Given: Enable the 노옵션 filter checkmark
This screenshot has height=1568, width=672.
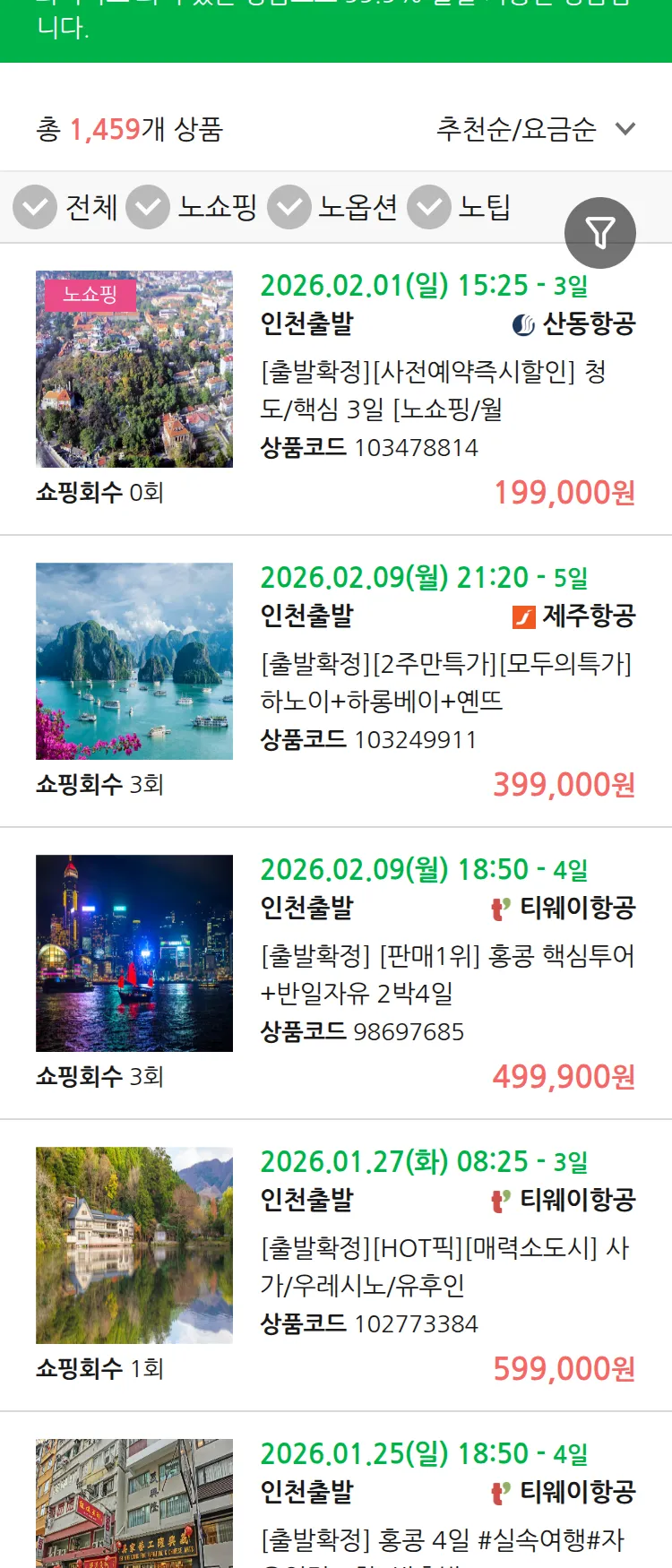Looking at the screenshot, I should [x=288, y=208].
